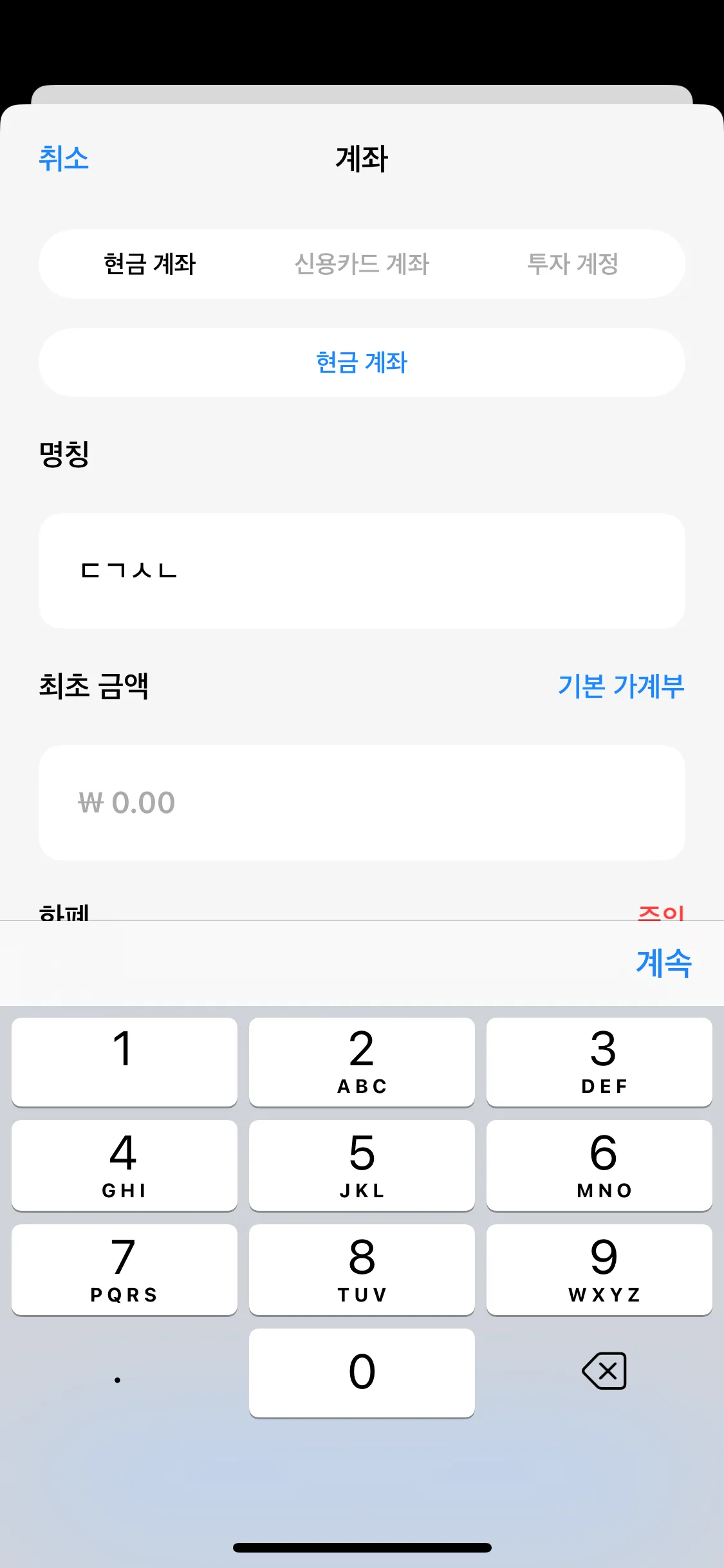Open the 기본 가계부 option
724x1568 pixels.
622,686
